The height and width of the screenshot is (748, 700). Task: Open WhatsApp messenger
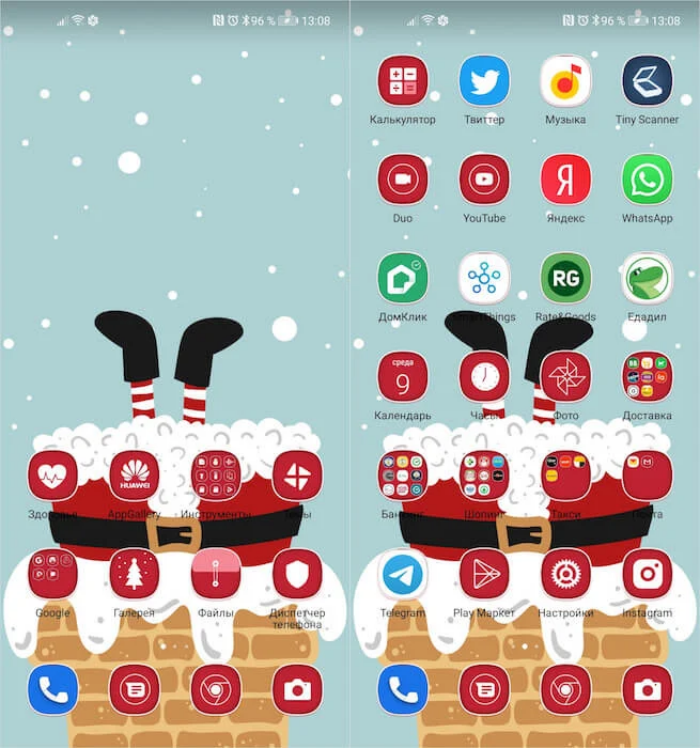coord(647,179)
